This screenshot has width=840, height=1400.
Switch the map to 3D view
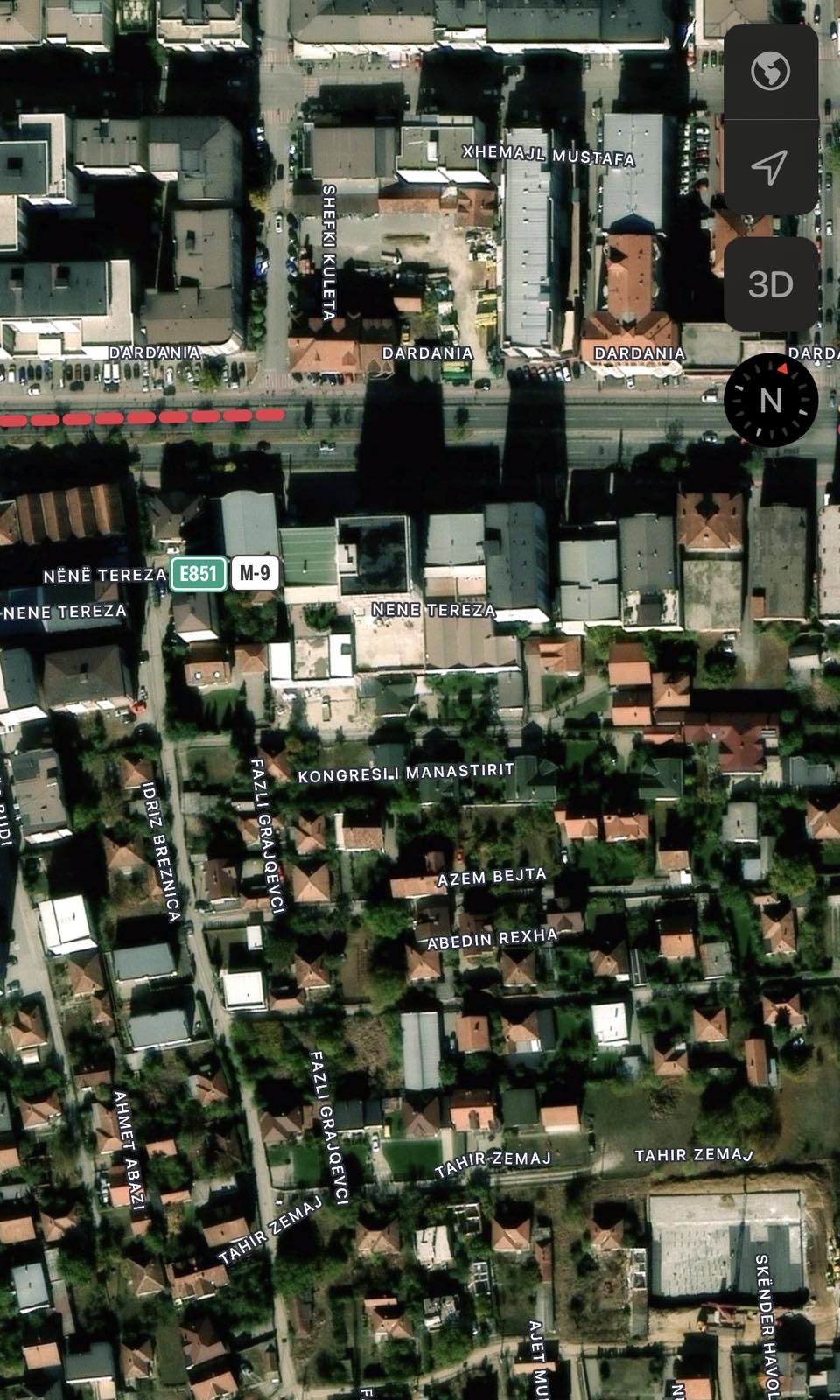click(x=770, y=283)
